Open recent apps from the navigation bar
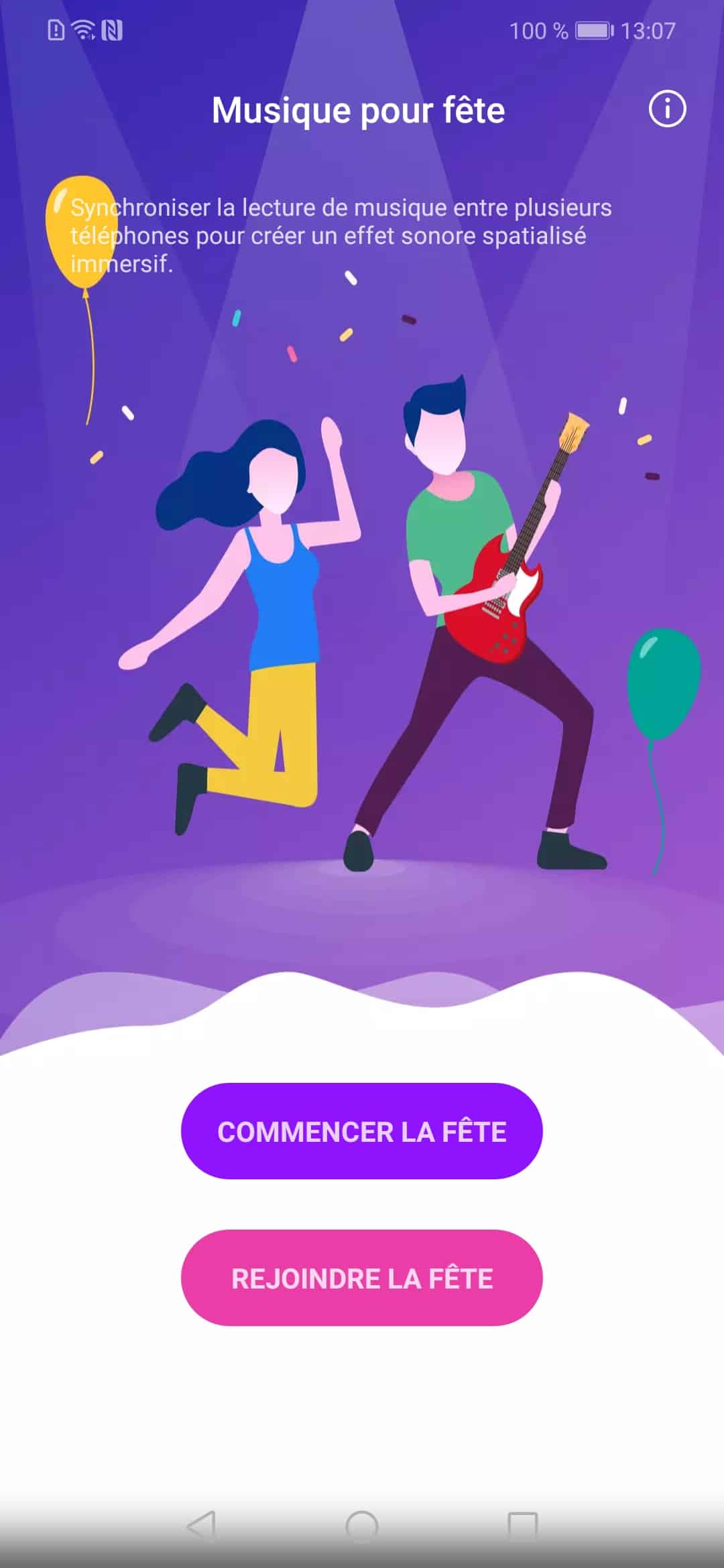 (523, 1526)
